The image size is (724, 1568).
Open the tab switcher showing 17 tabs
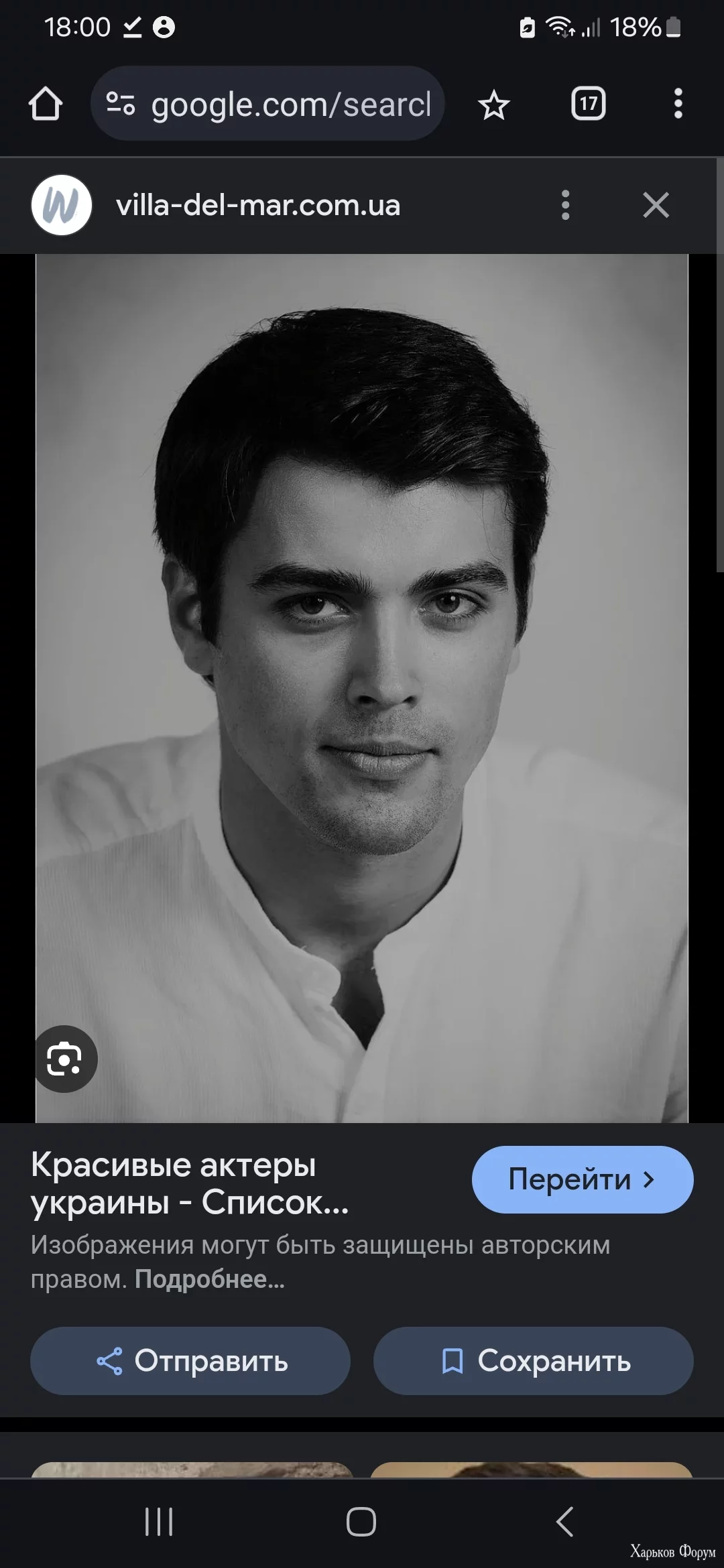coord(588,104)
